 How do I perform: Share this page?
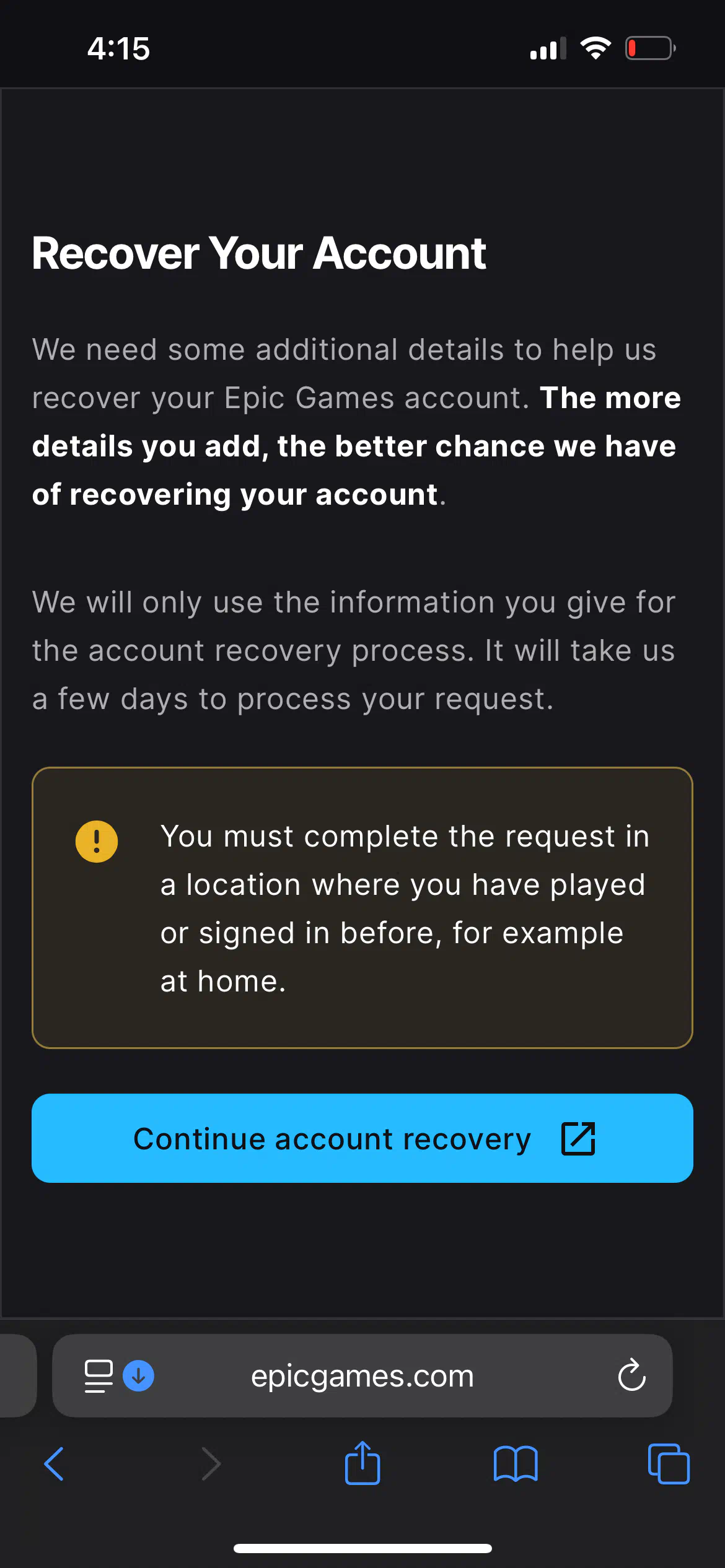pyautogui.click(x=362, y=1463)
